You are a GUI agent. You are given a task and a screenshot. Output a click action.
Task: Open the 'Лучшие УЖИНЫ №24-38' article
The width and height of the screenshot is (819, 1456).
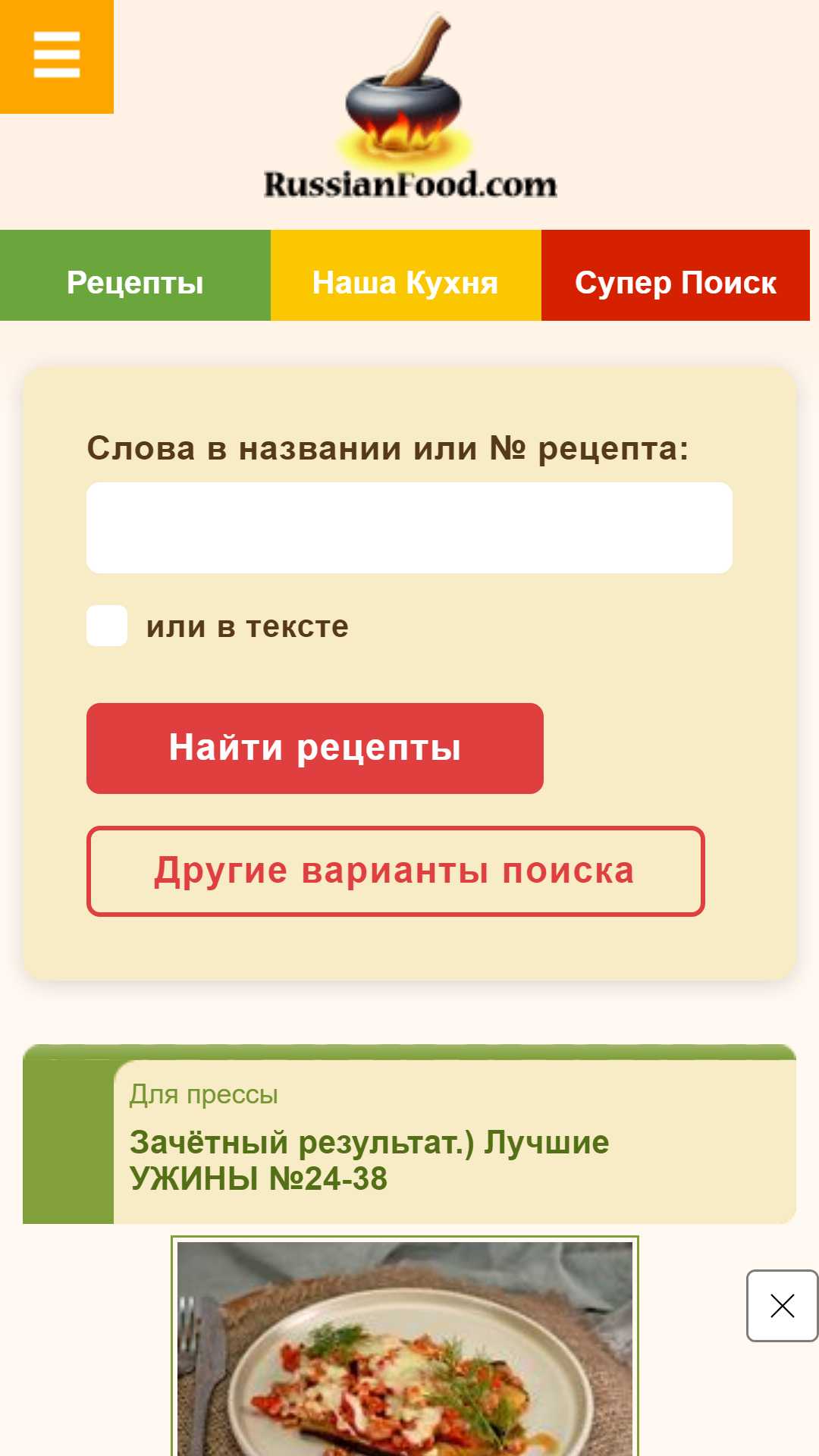pyautogui.click(x=369, y=1160)
